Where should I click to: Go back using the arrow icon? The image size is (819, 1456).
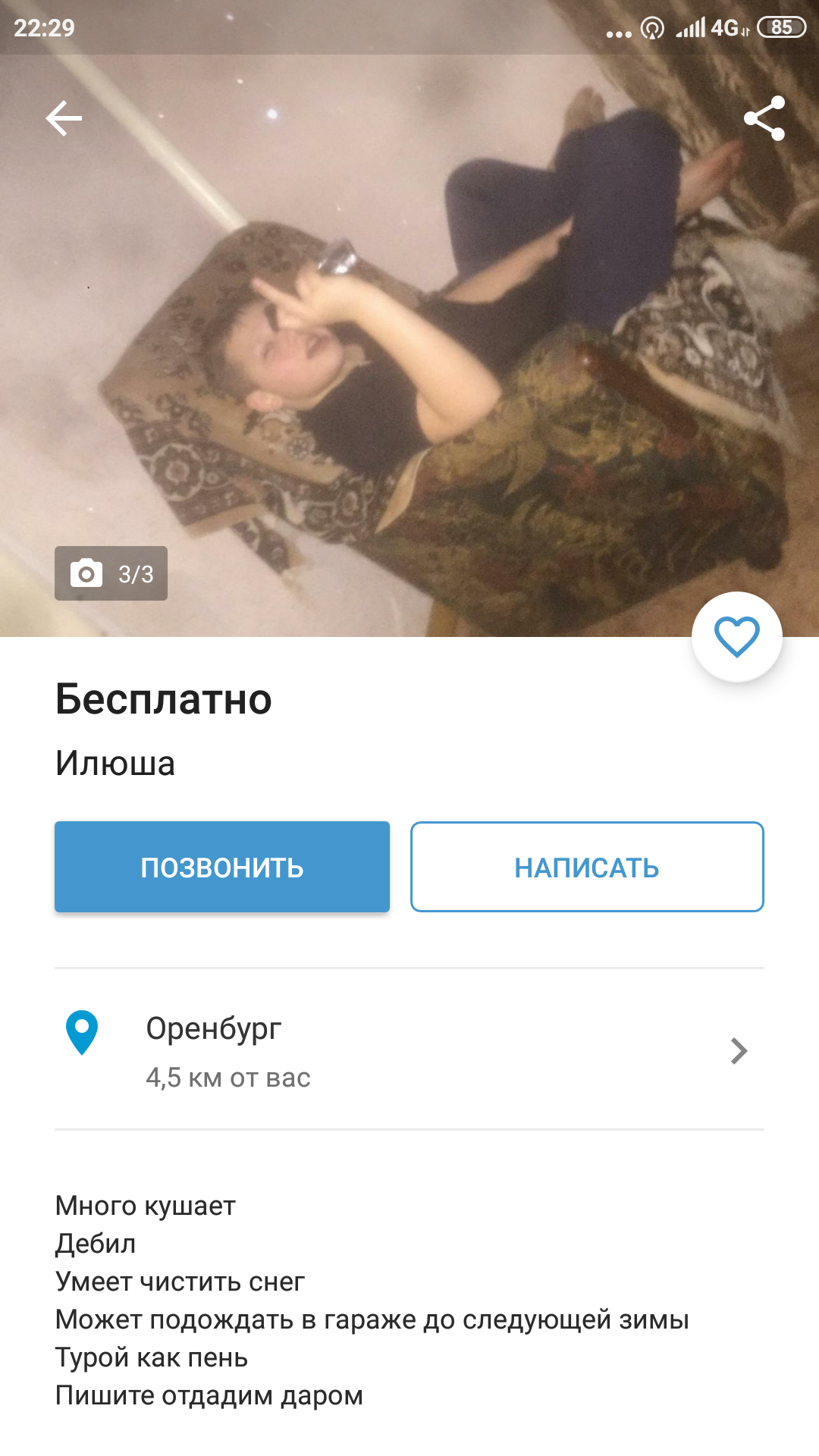[x=64, y=118]
